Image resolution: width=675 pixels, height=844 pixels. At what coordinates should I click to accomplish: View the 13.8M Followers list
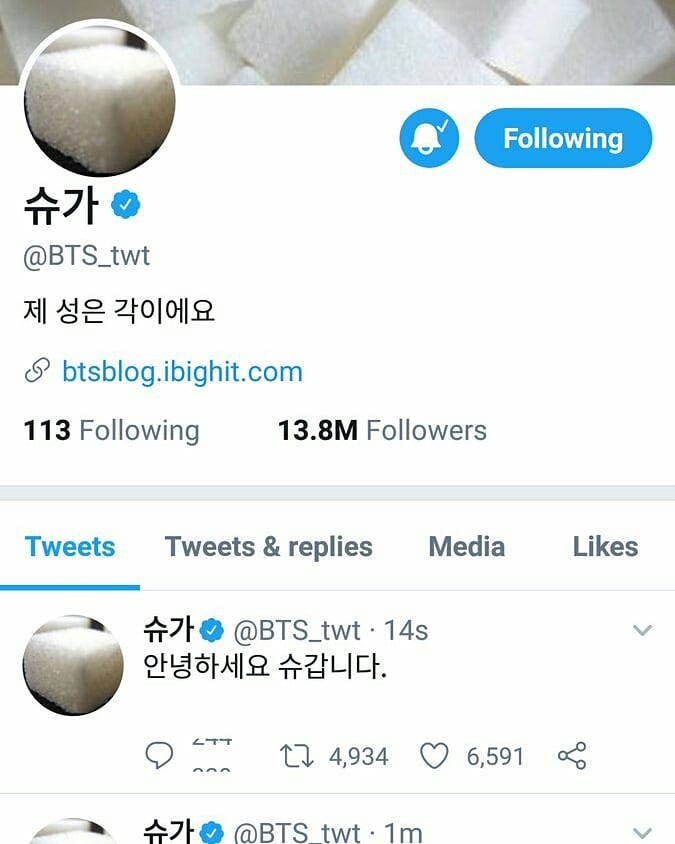click(382, 431)
